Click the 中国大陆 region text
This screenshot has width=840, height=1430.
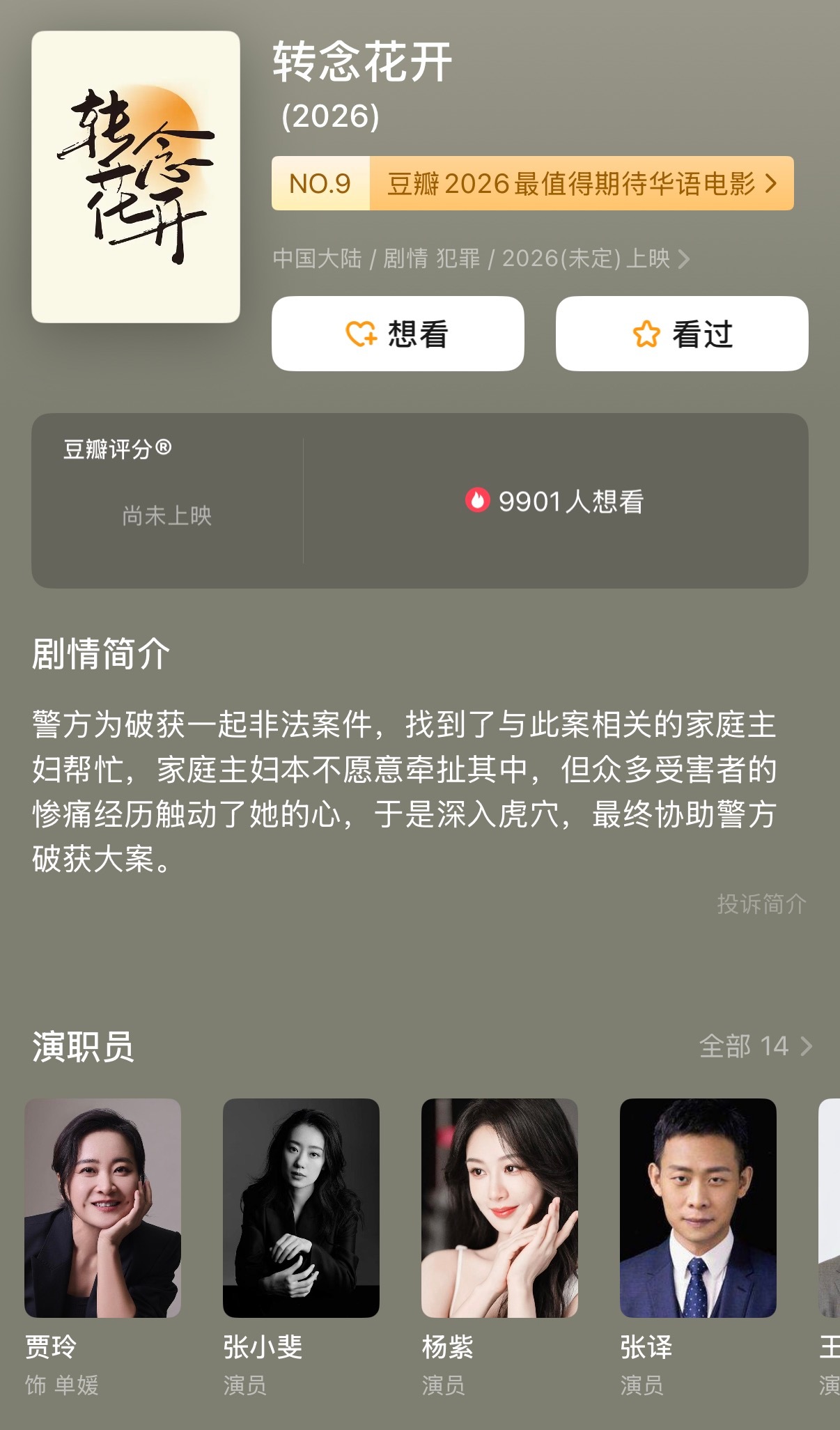click(316, 258)
